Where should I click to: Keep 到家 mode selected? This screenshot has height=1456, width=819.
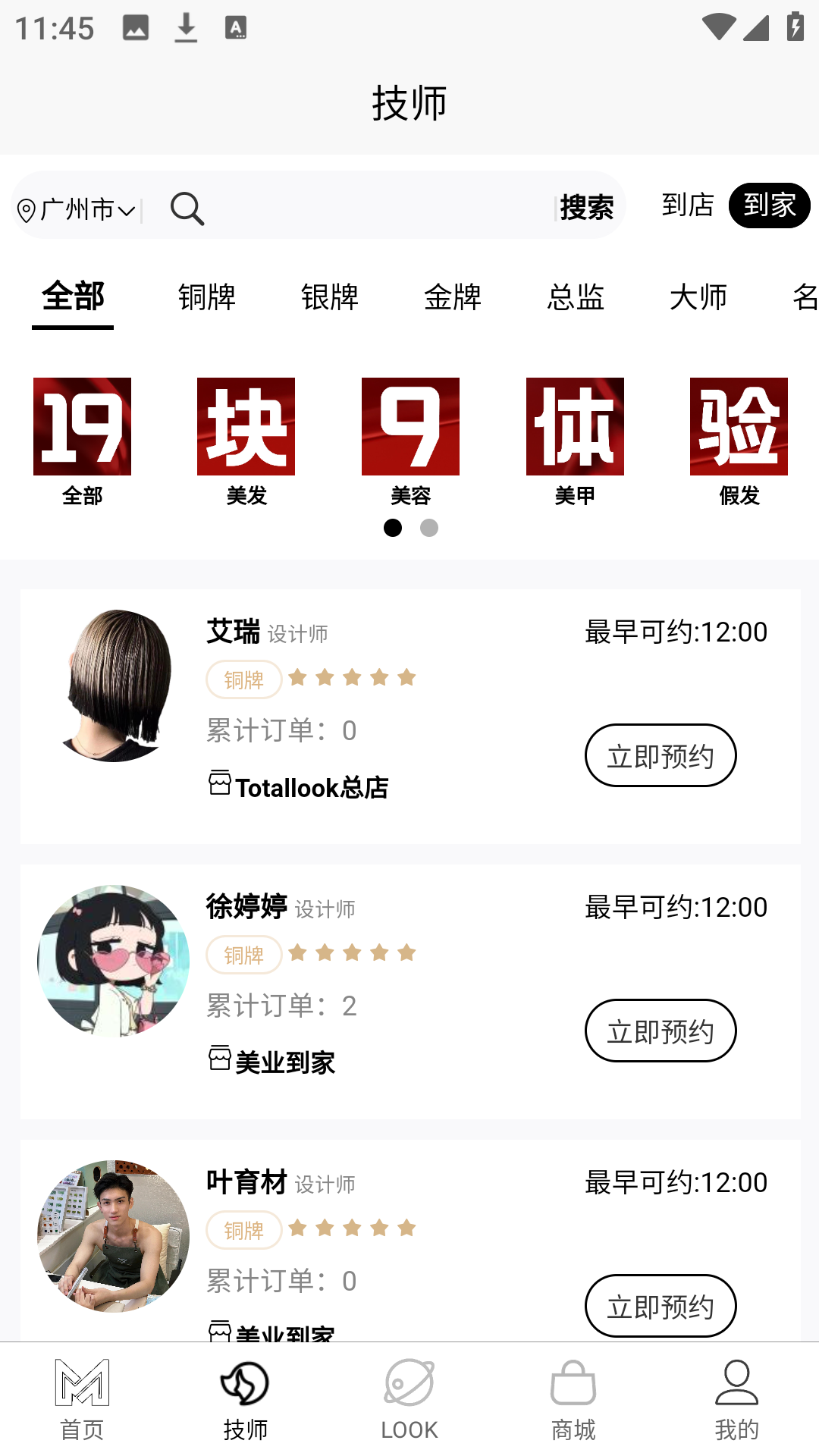tap(769, 206)
